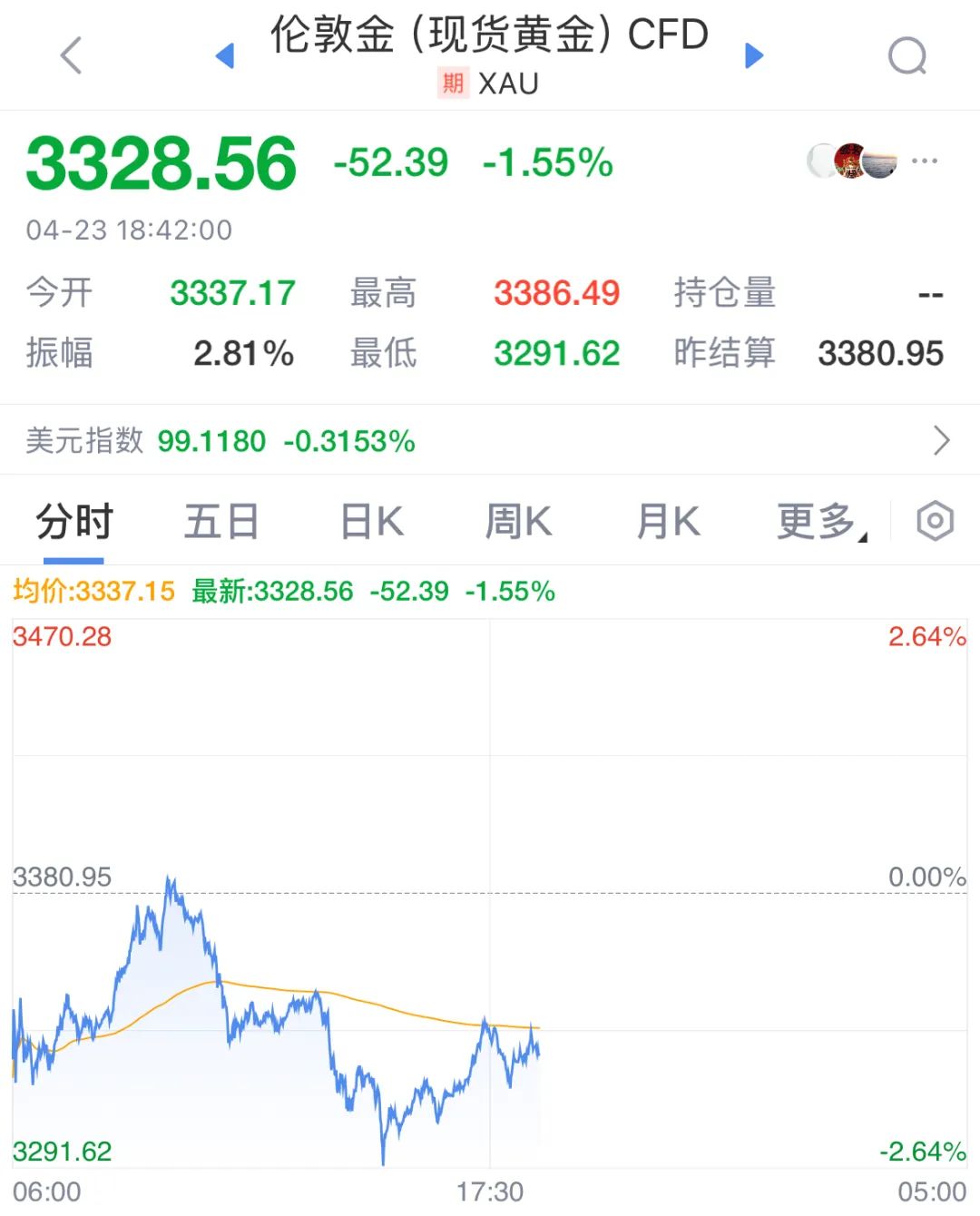Switch to the 日K chart tab

[371, 523]
